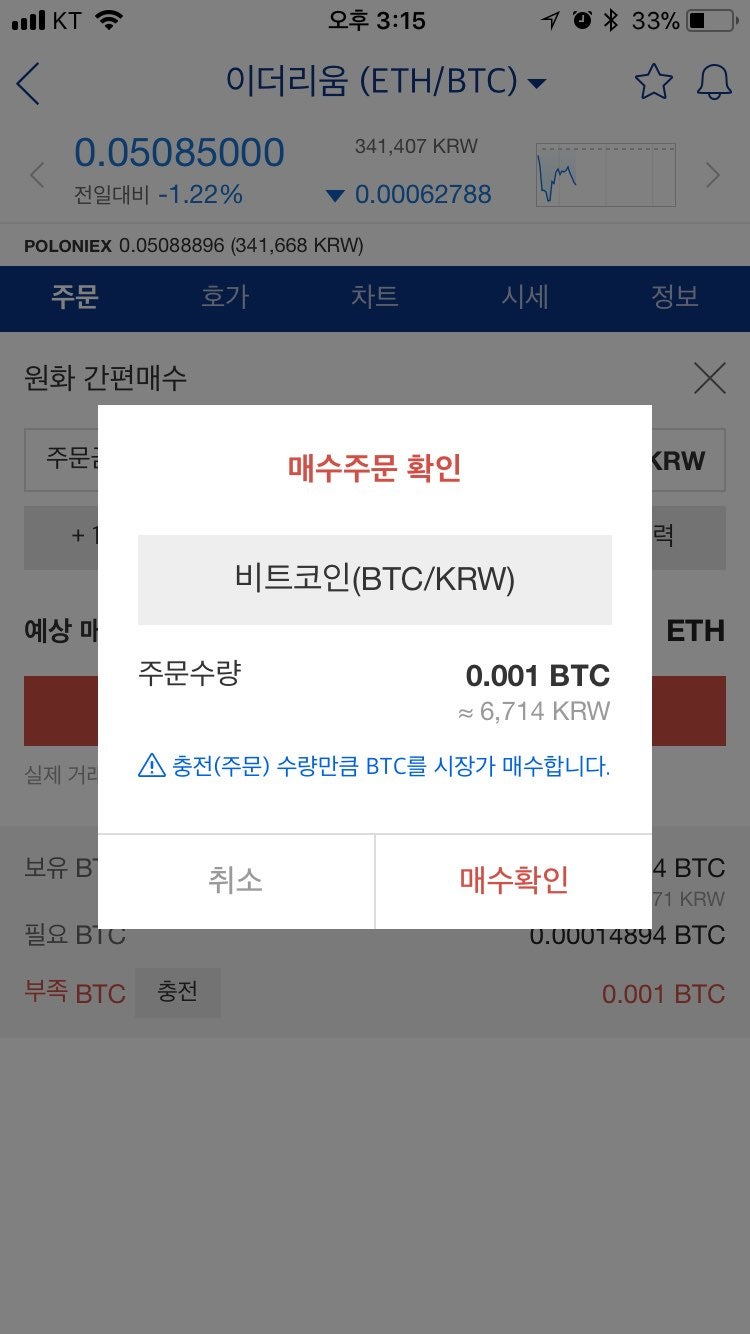Open the mini price chart preview
Viewport: 750px width, 1334px height.
605,174
